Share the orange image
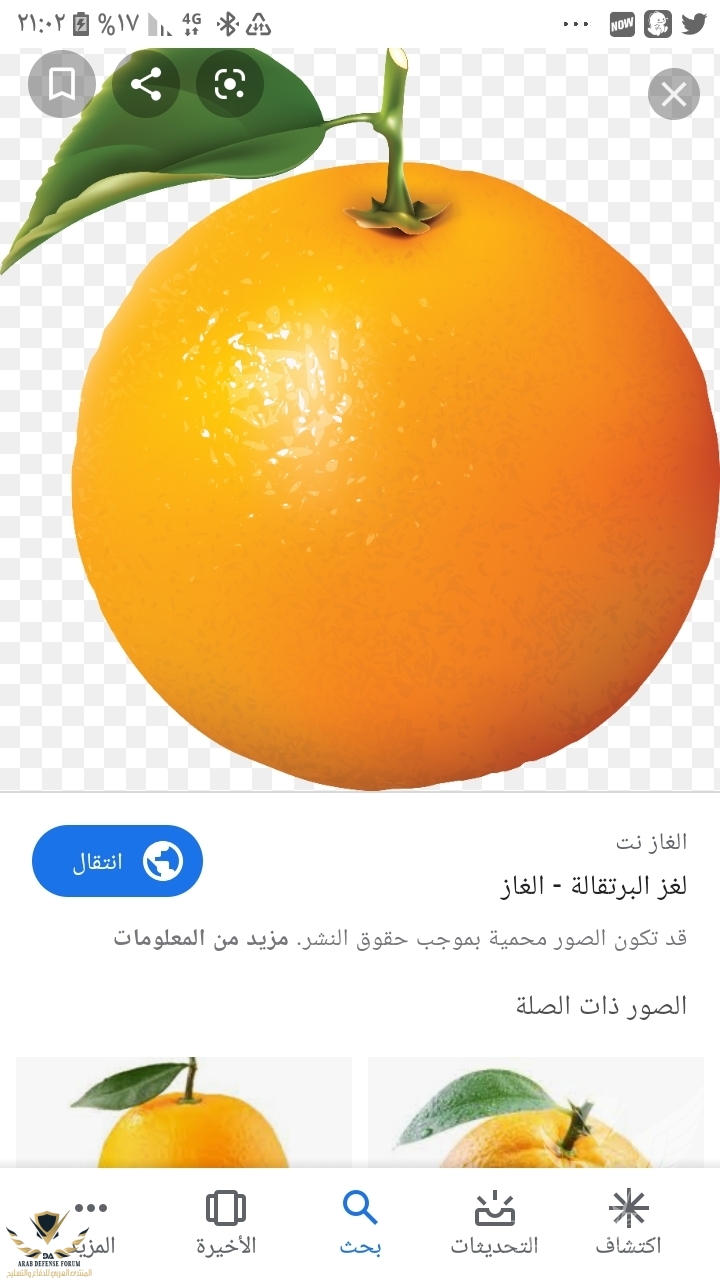This screenshot has height=1280, width=720. (x=146, y=84)
